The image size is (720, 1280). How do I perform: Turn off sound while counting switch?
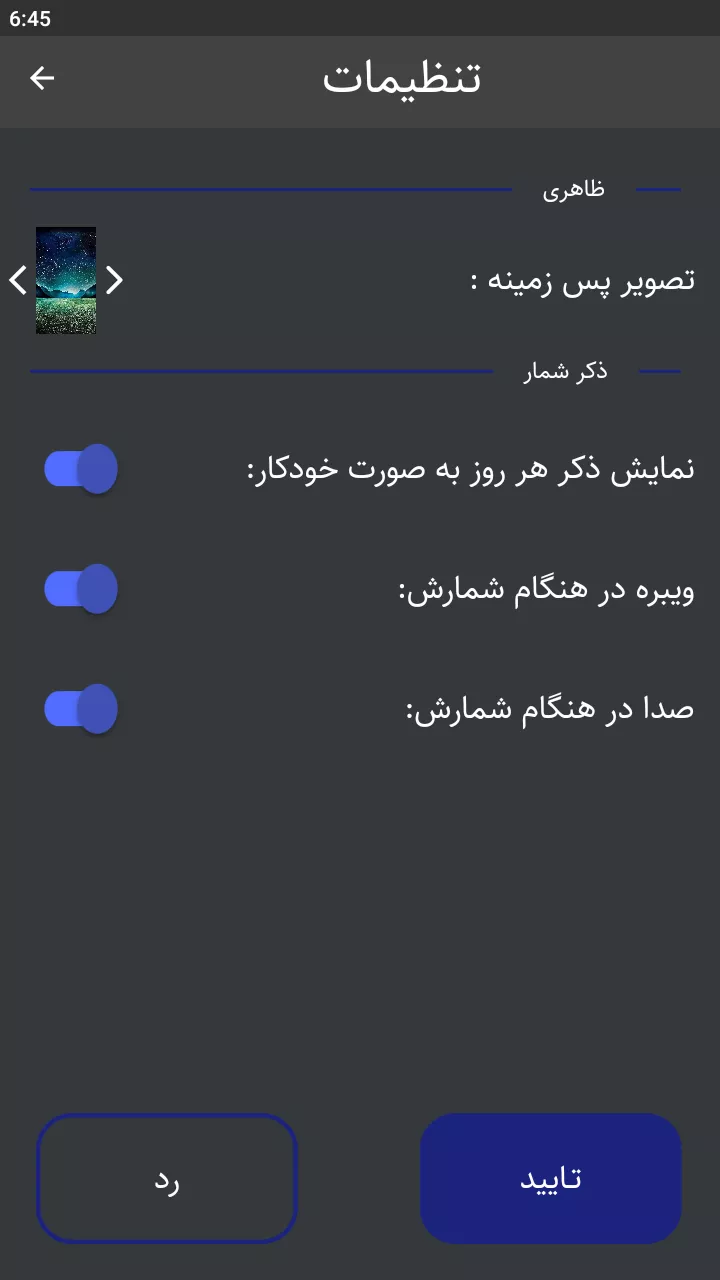81,709
